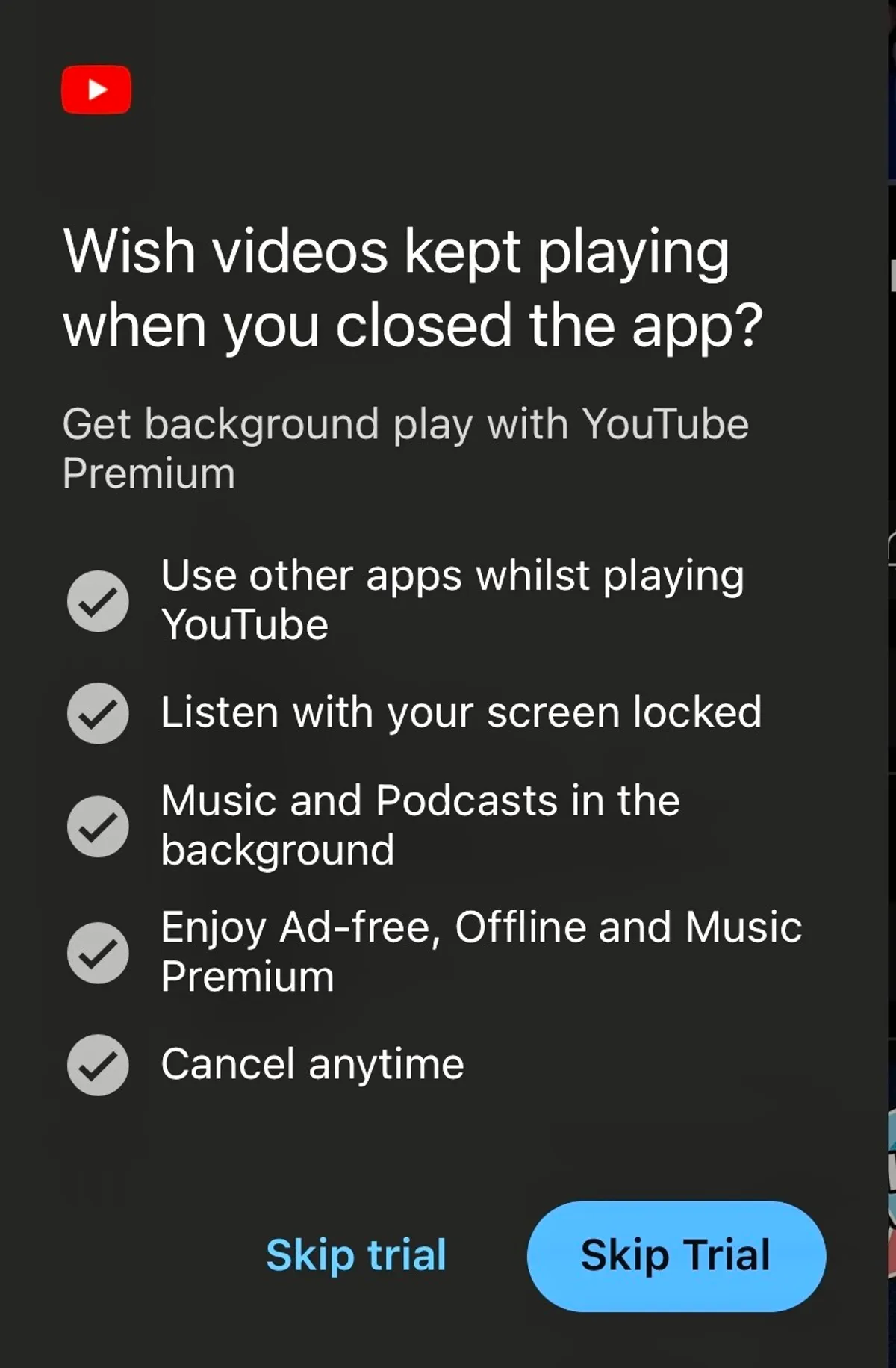Select the filled blue "Skip Trial" button
The height and width of the screenshot is (1368, 896).
(676, 1255)
